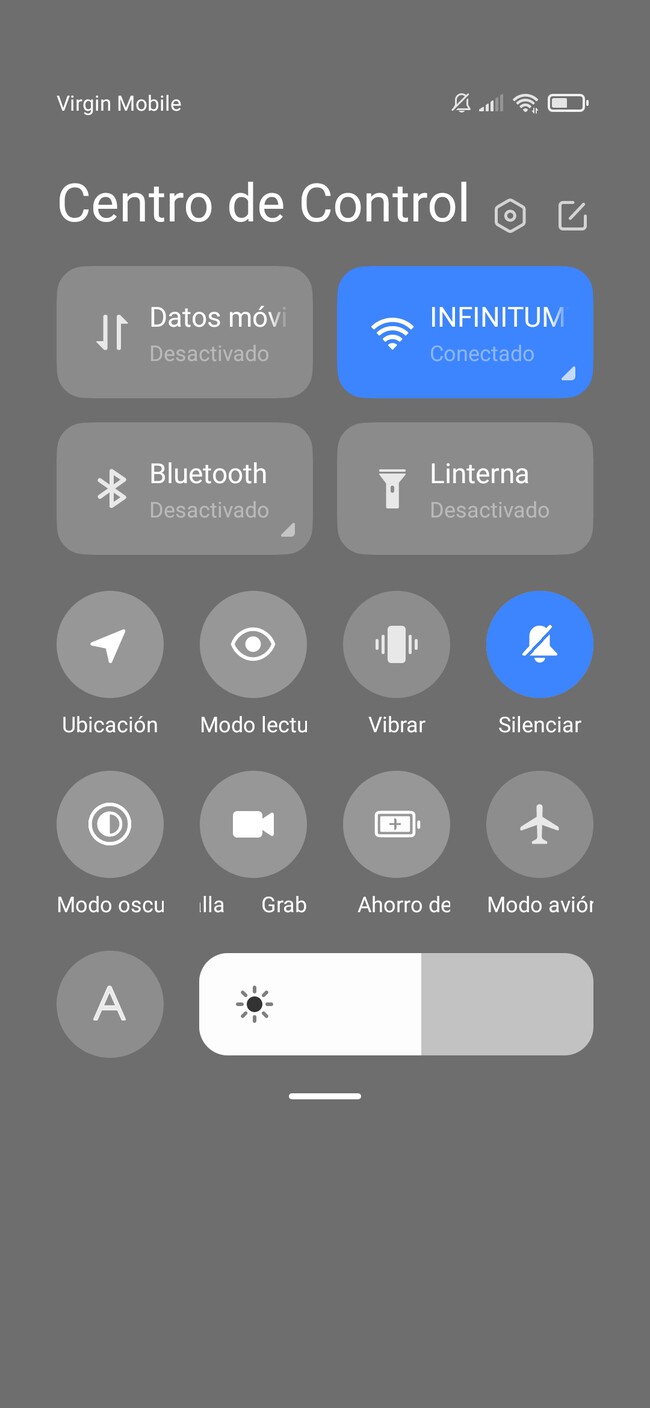Screen dimensions: 650x1408
Task: Turn on Vibrar mode
Action: click(396, 645)
